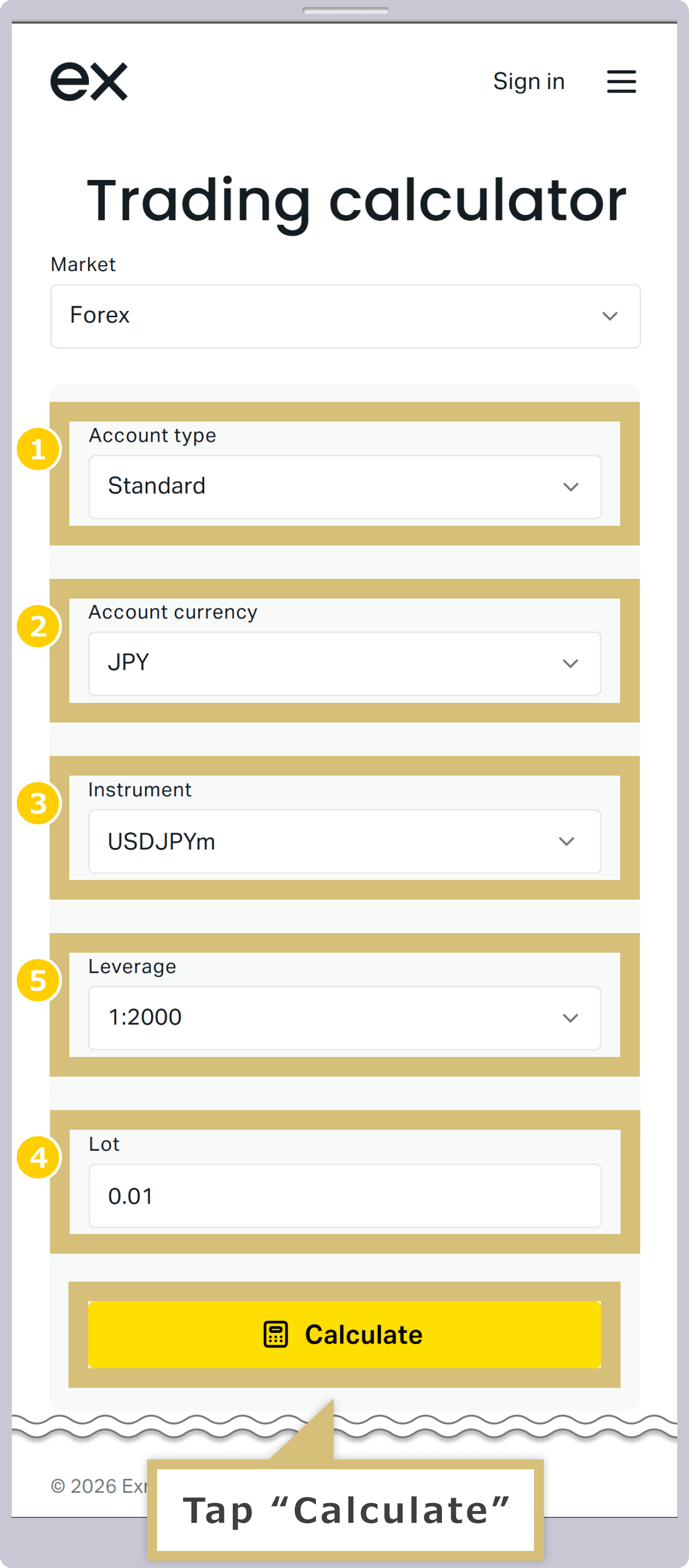689x1568 pixels.
Task: Tap the yellow Calculate button
Action: point(345,1334)
